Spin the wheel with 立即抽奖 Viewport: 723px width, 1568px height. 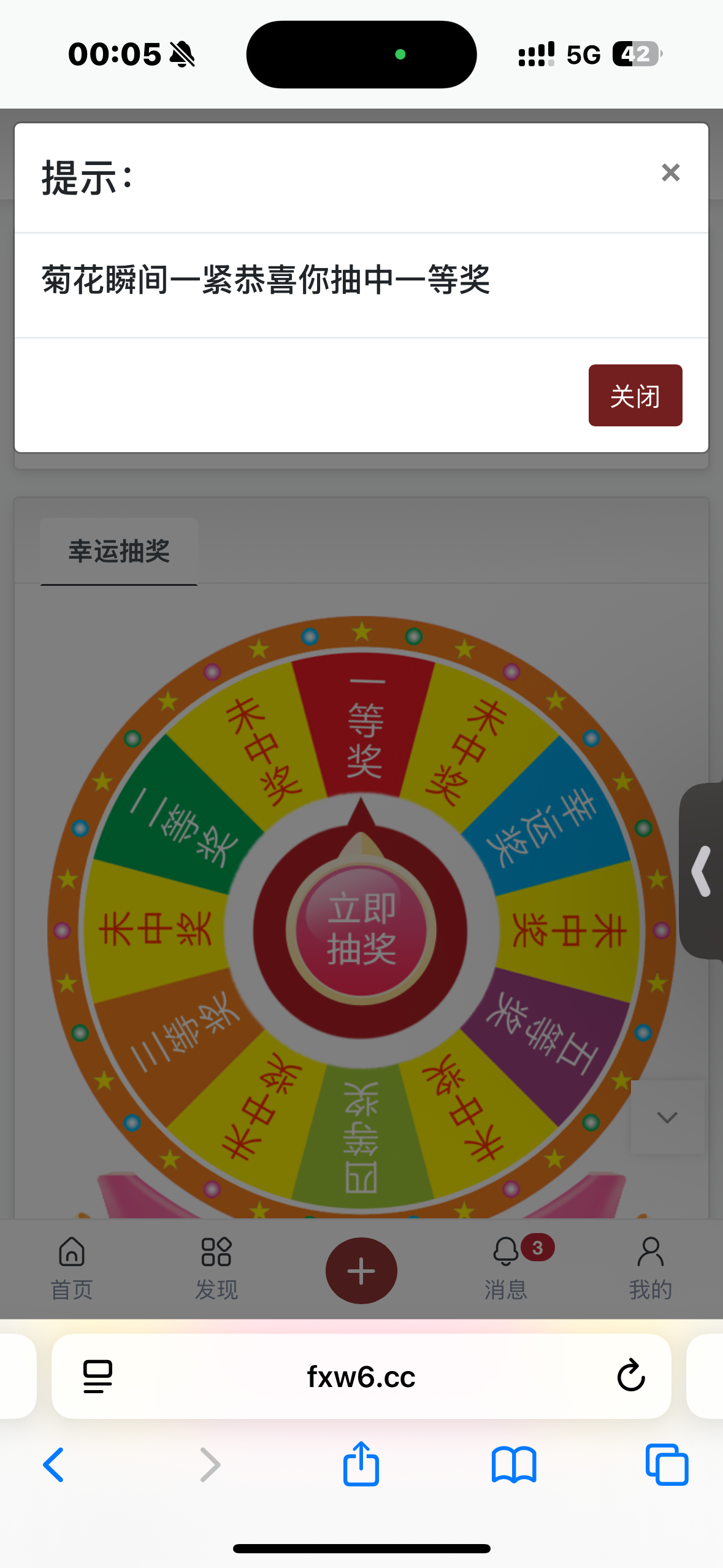tap(361, 930)
